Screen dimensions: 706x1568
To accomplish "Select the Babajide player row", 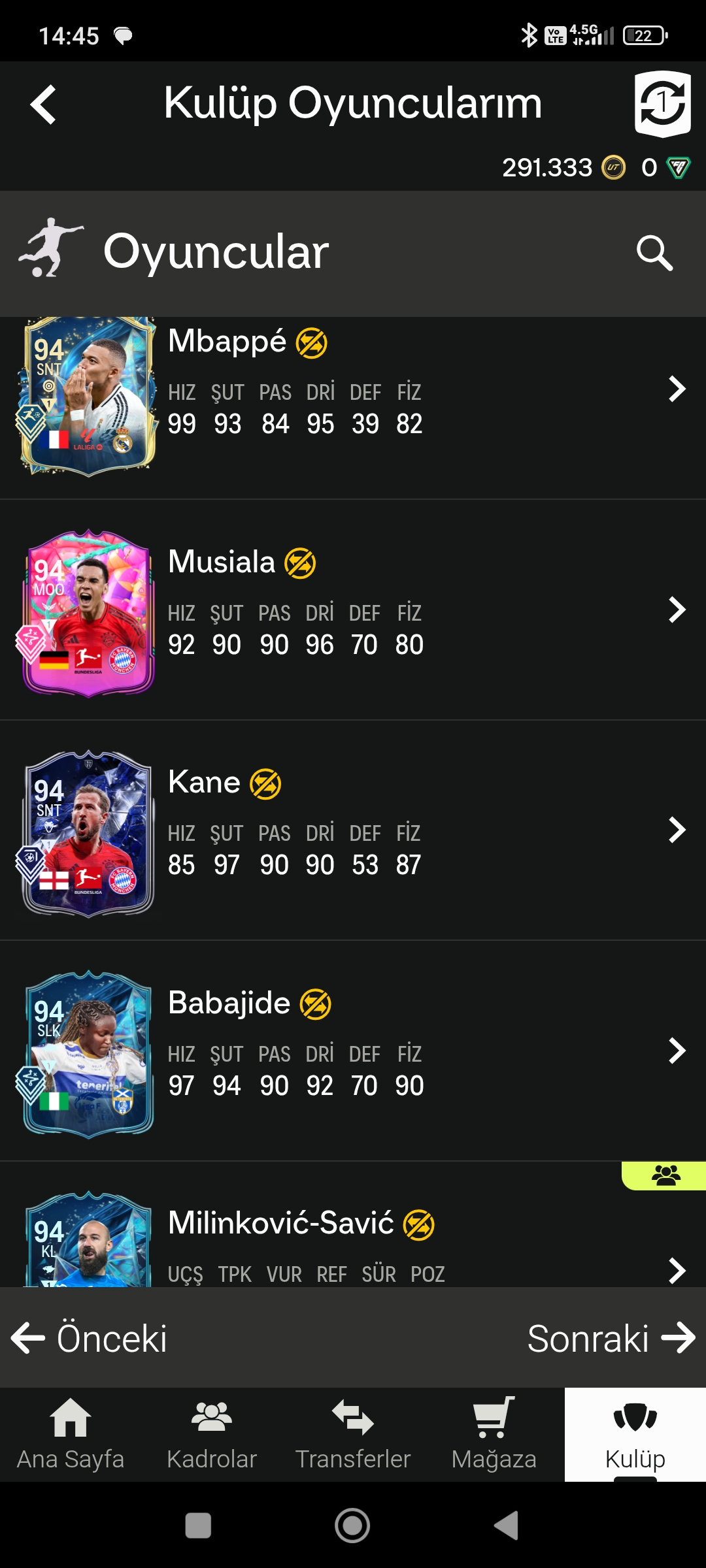I will click(353, 1051).
